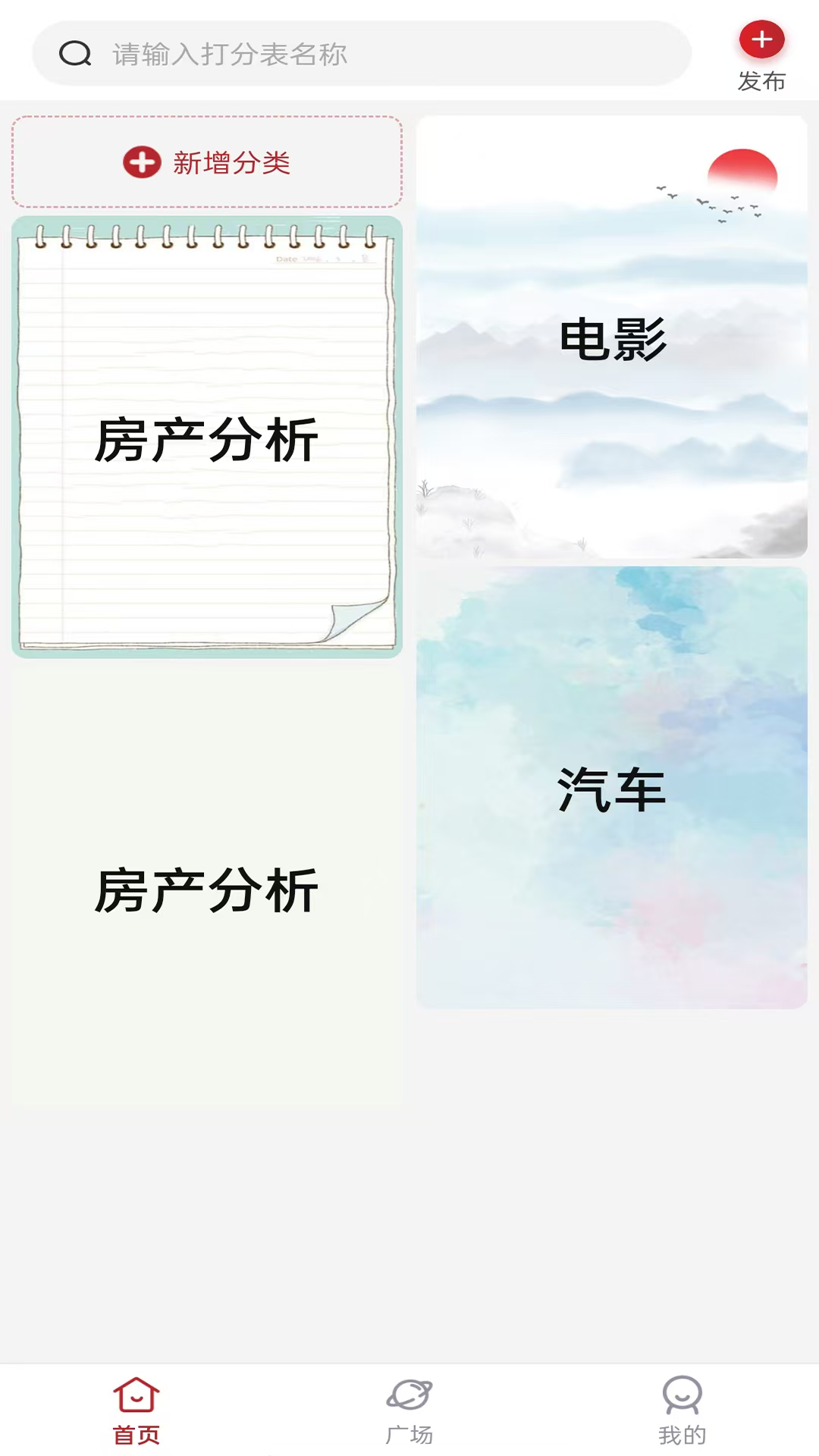
Task: Open the 电影 category card
Action: (x=611, y=337)
